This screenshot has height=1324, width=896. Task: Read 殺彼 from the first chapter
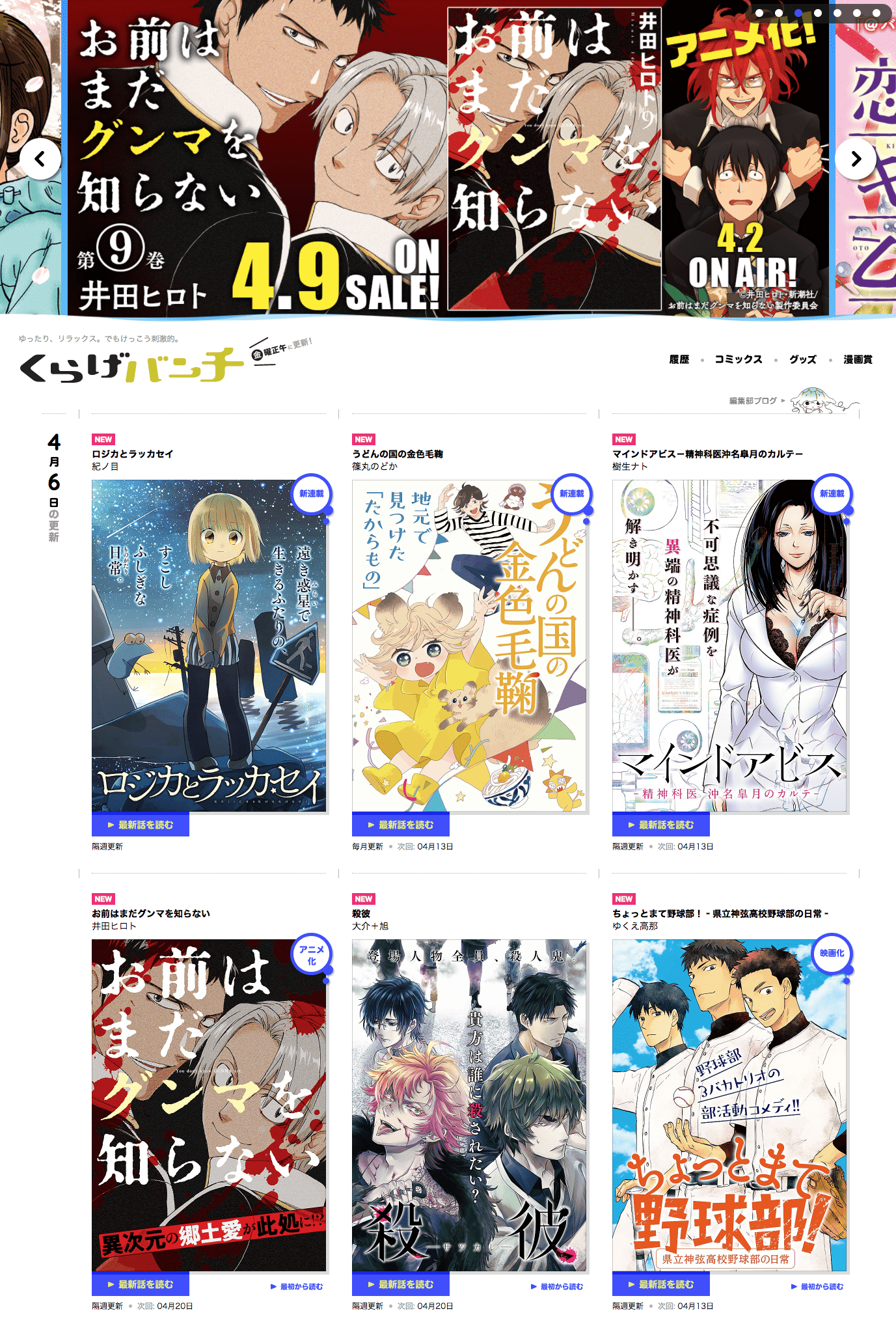pos(557,1286)
